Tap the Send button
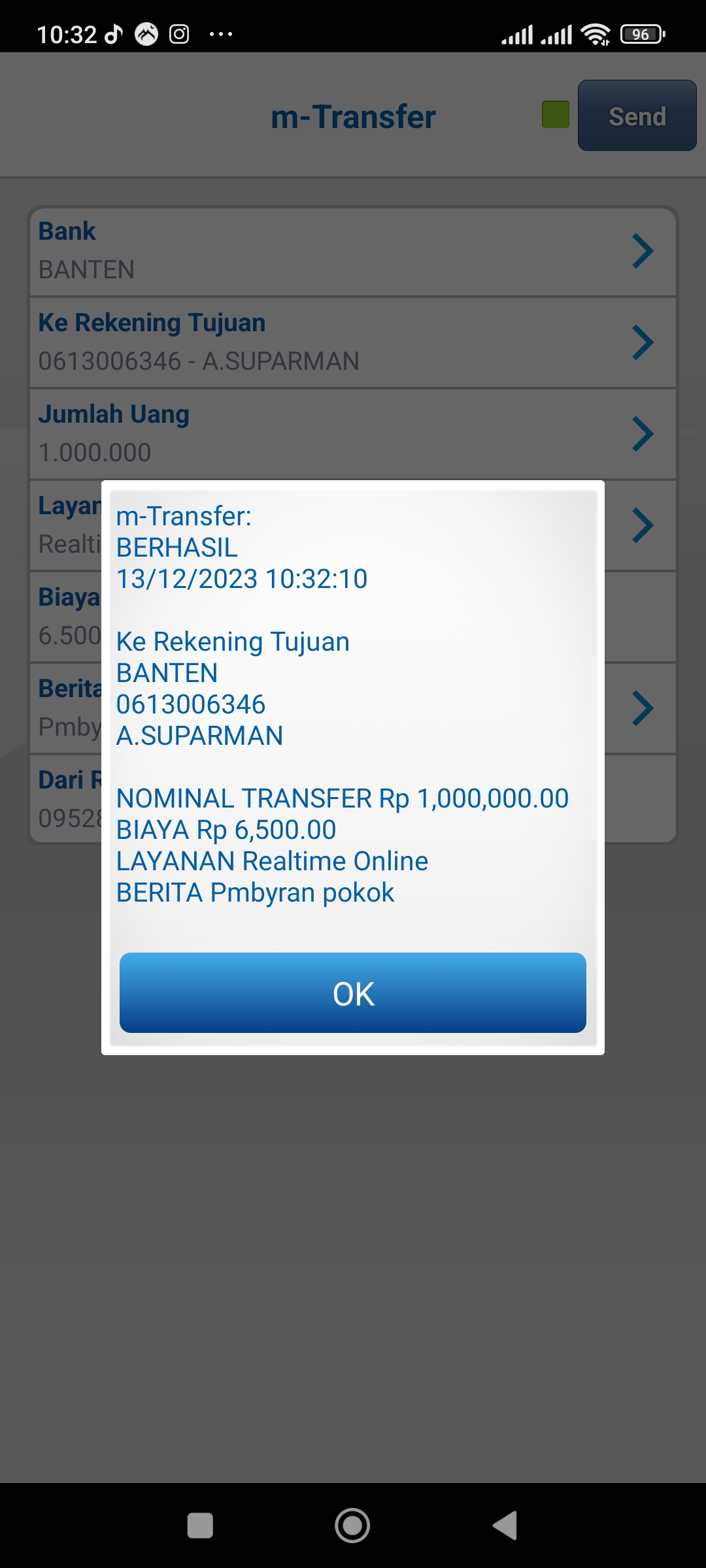The height and width of the screenshot is (1568, 706). click(x=637, y=116)
